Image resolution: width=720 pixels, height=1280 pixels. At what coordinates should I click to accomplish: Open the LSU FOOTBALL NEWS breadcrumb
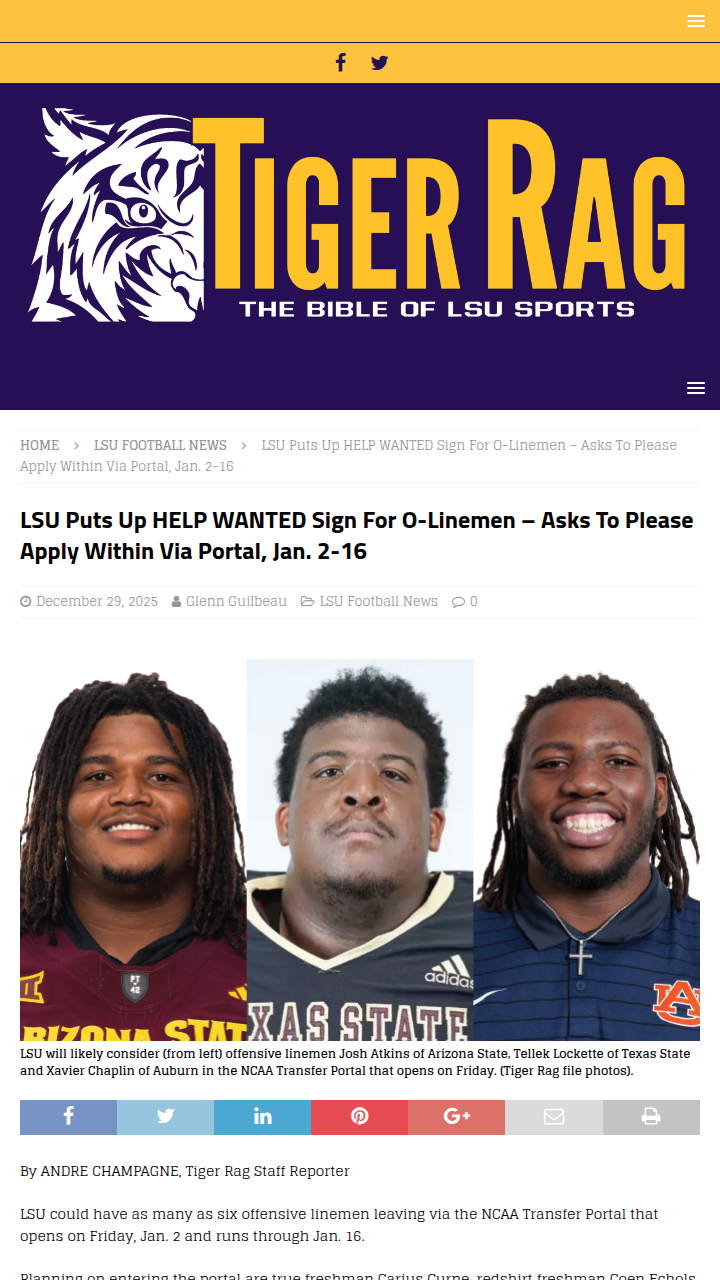pyautogui.click(x=160, y=445)
